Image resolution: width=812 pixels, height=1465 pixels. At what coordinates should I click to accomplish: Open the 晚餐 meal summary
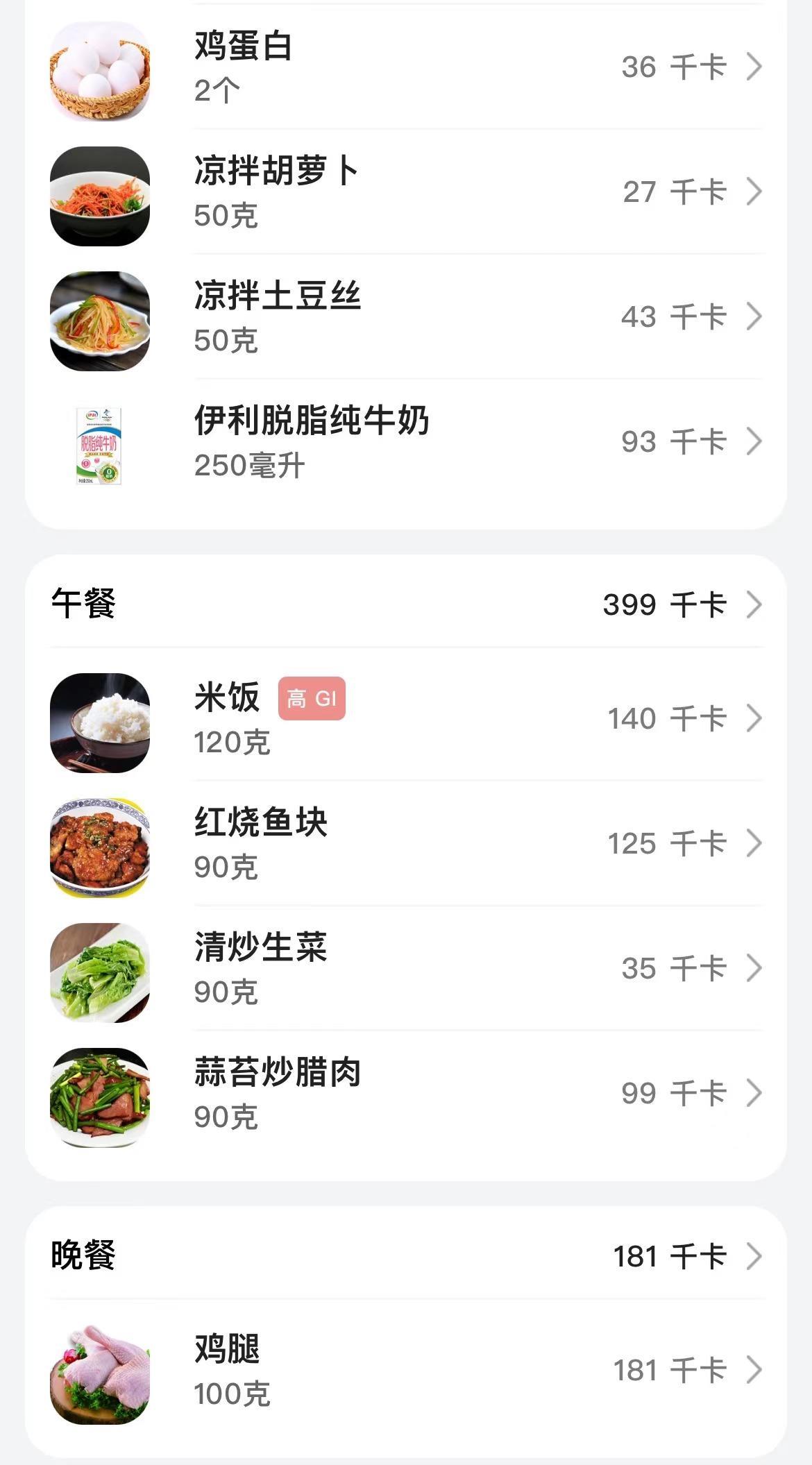[406, 1255]
